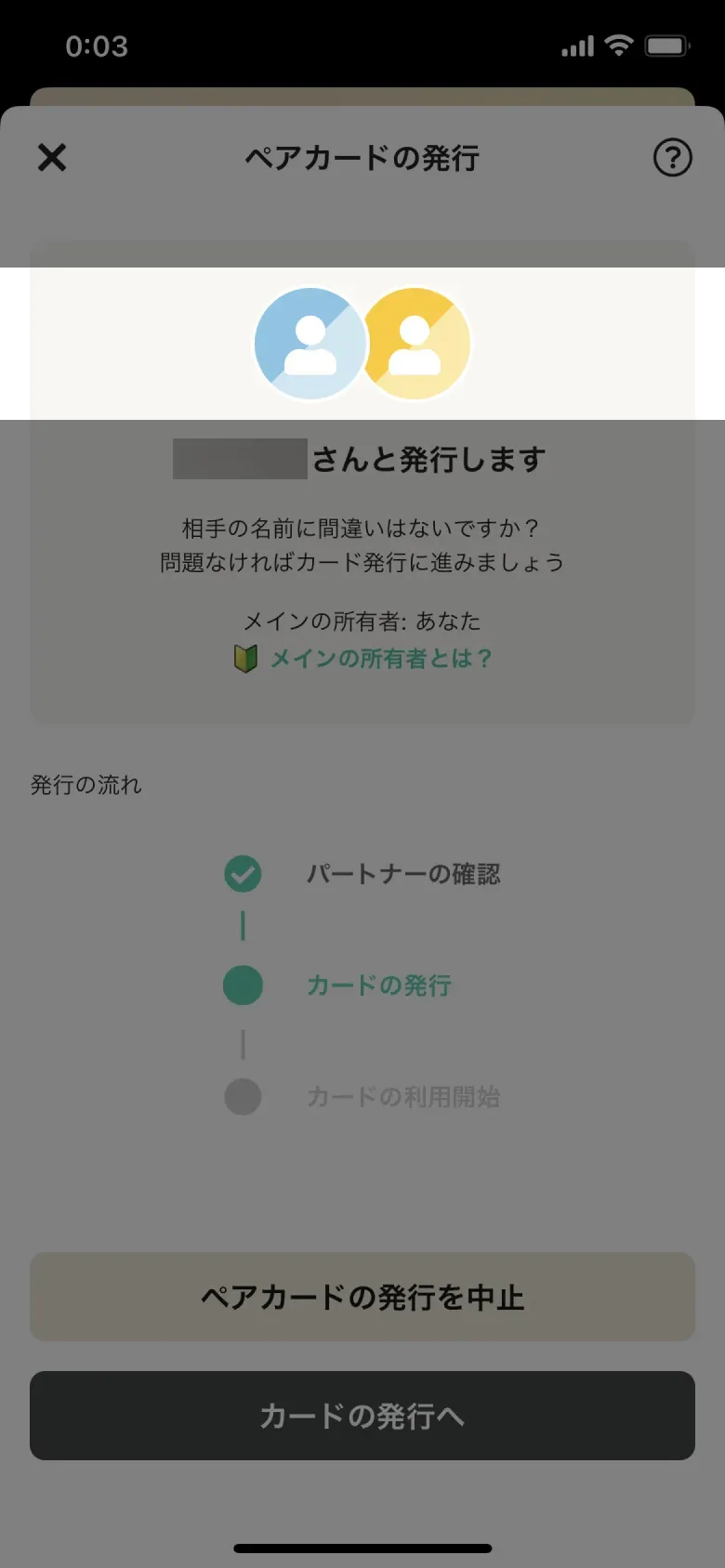The width and height of the screenshot is (725, 1568).
Task: Tap the green beginner mark icon
Action: click(246, 659)
